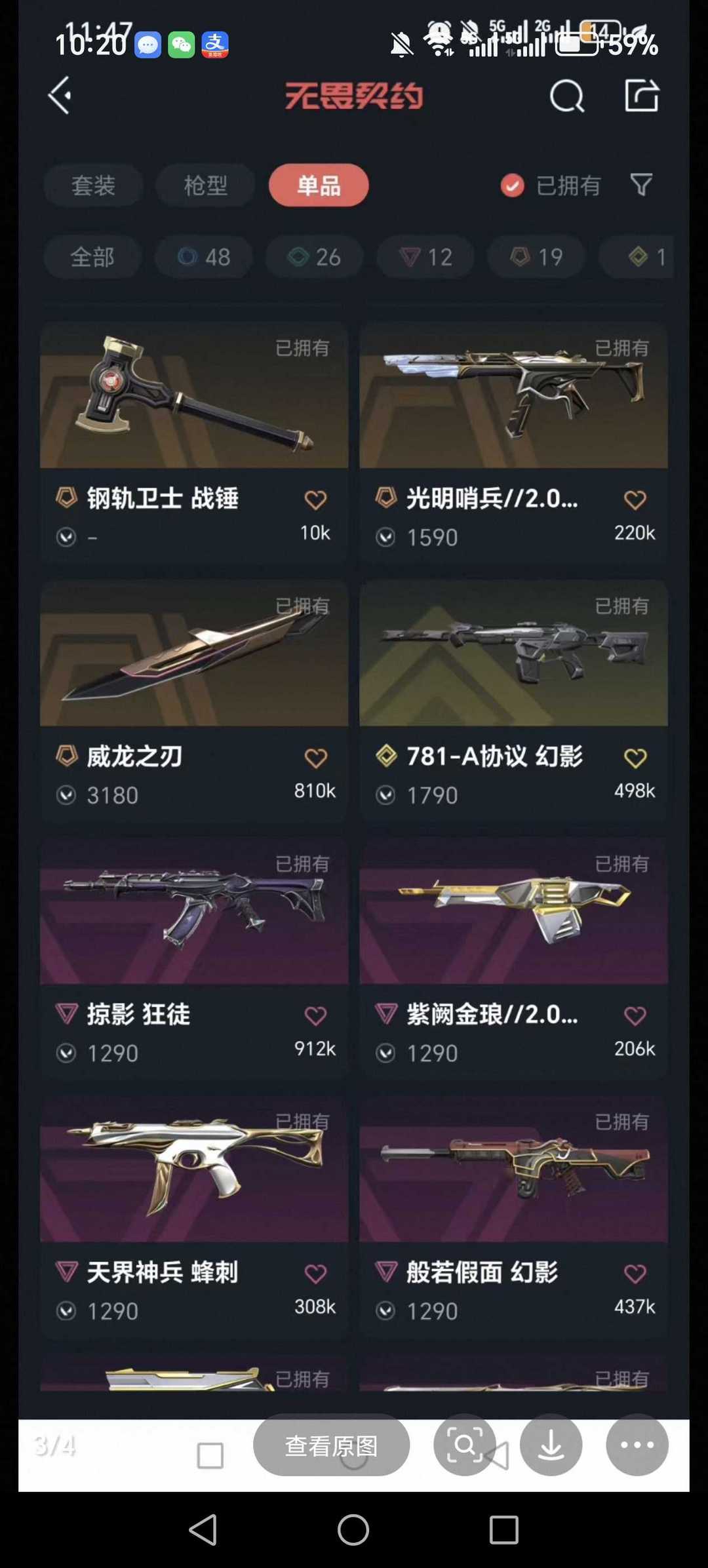Open recent apps from the navigation bar

(x=503, y=1530)
